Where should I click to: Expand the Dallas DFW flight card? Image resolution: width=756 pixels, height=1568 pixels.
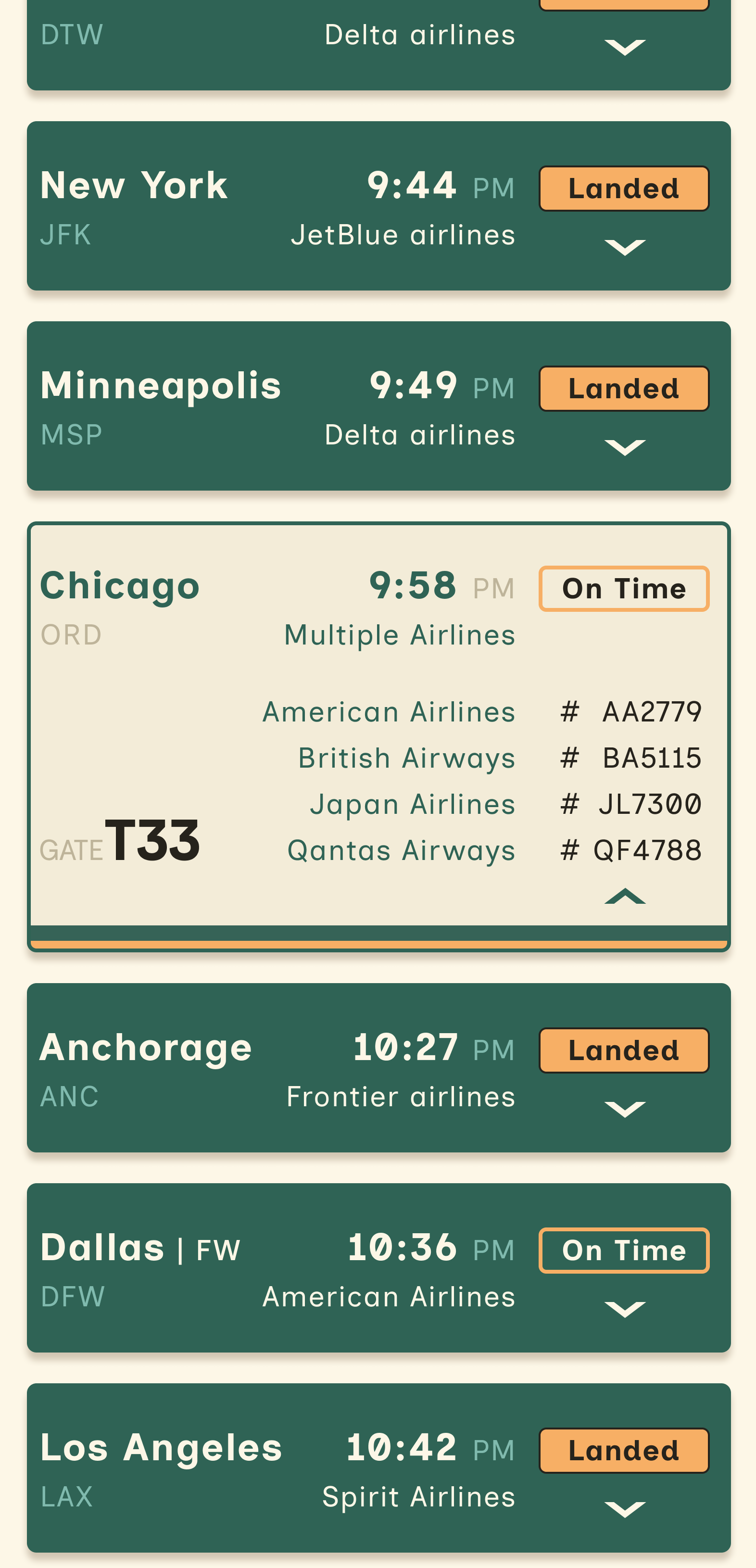coord(625,1309)
